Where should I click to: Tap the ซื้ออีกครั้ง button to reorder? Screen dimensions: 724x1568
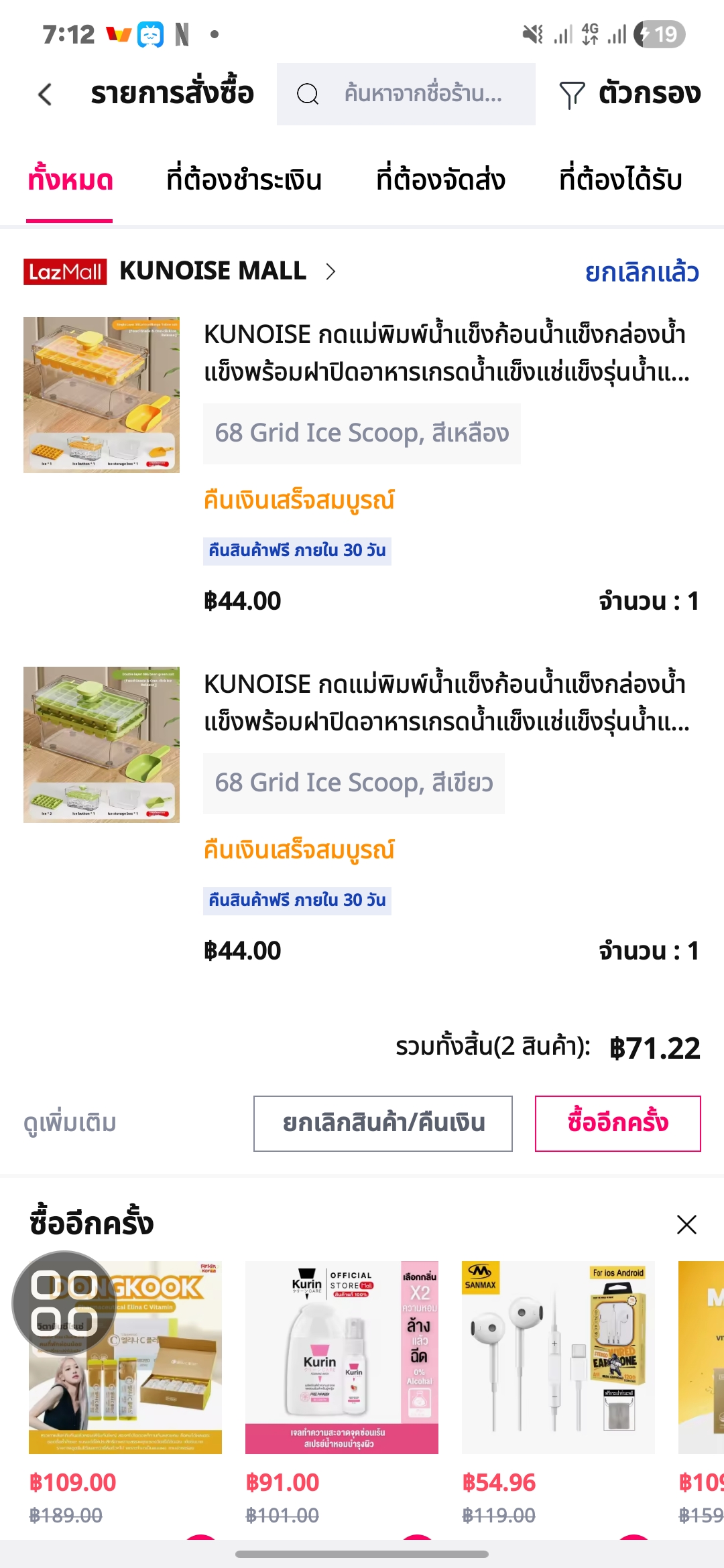(617, 1124)
